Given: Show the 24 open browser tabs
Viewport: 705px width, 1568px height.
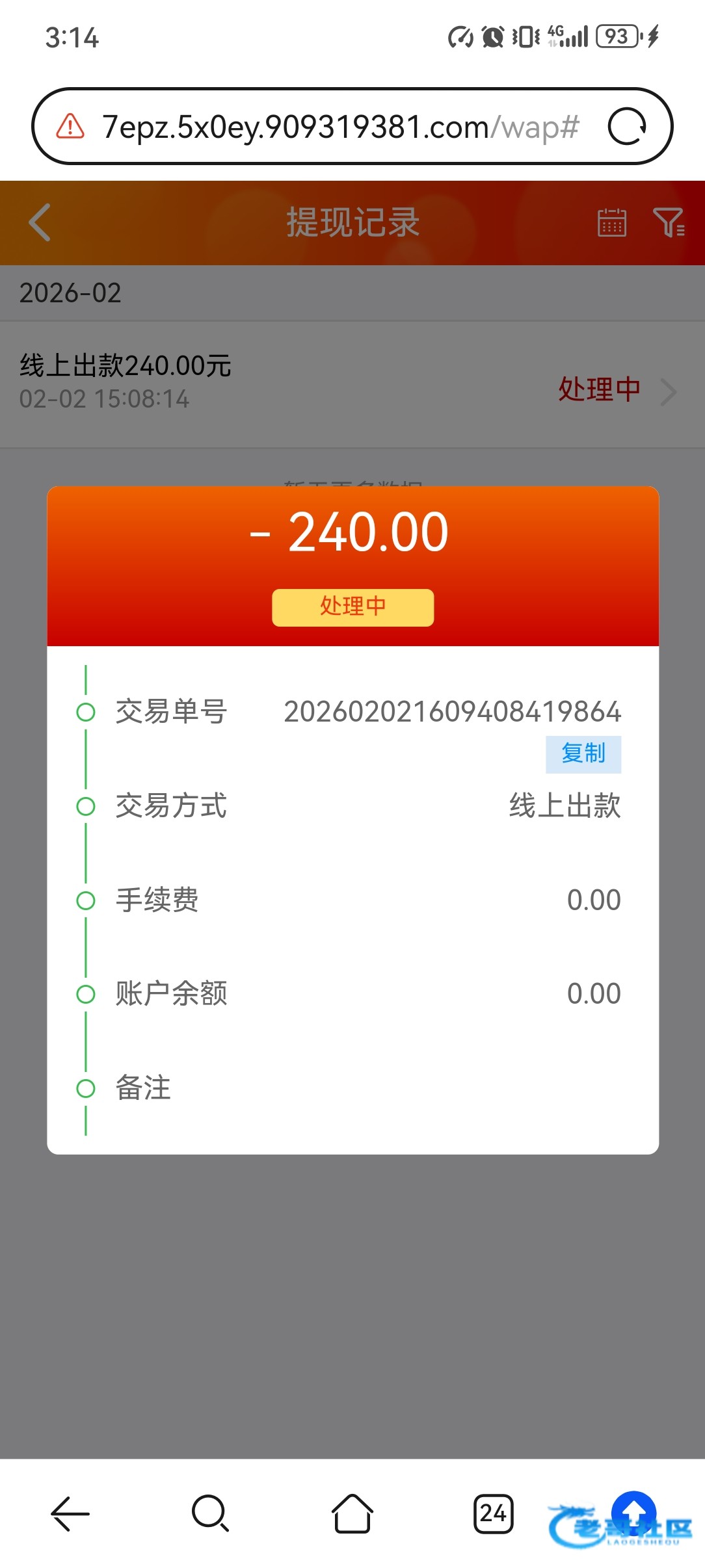Looking at the screenshot, I should 493,1513.
